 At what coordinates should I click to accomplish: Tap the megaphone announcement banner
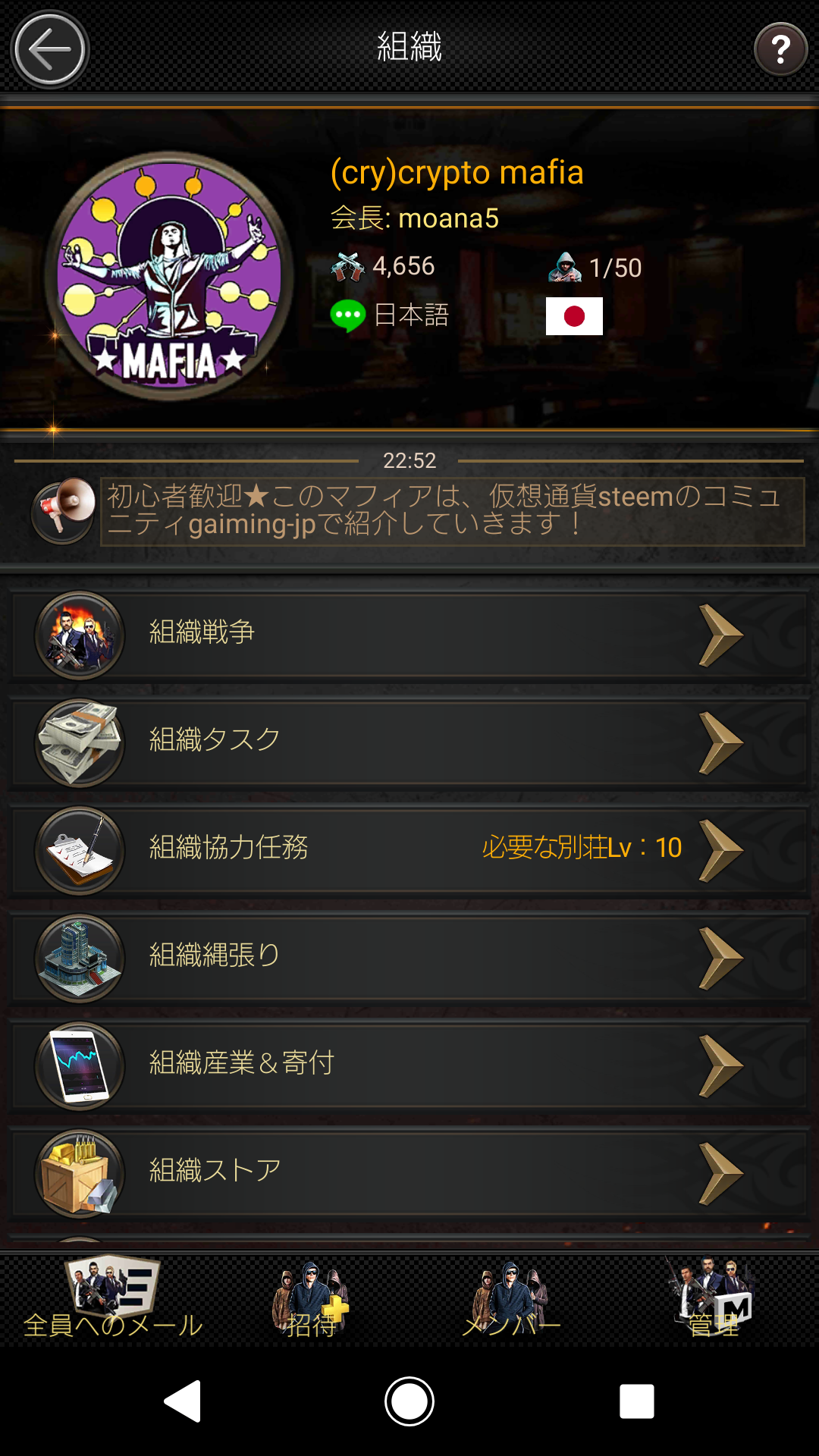418,512
